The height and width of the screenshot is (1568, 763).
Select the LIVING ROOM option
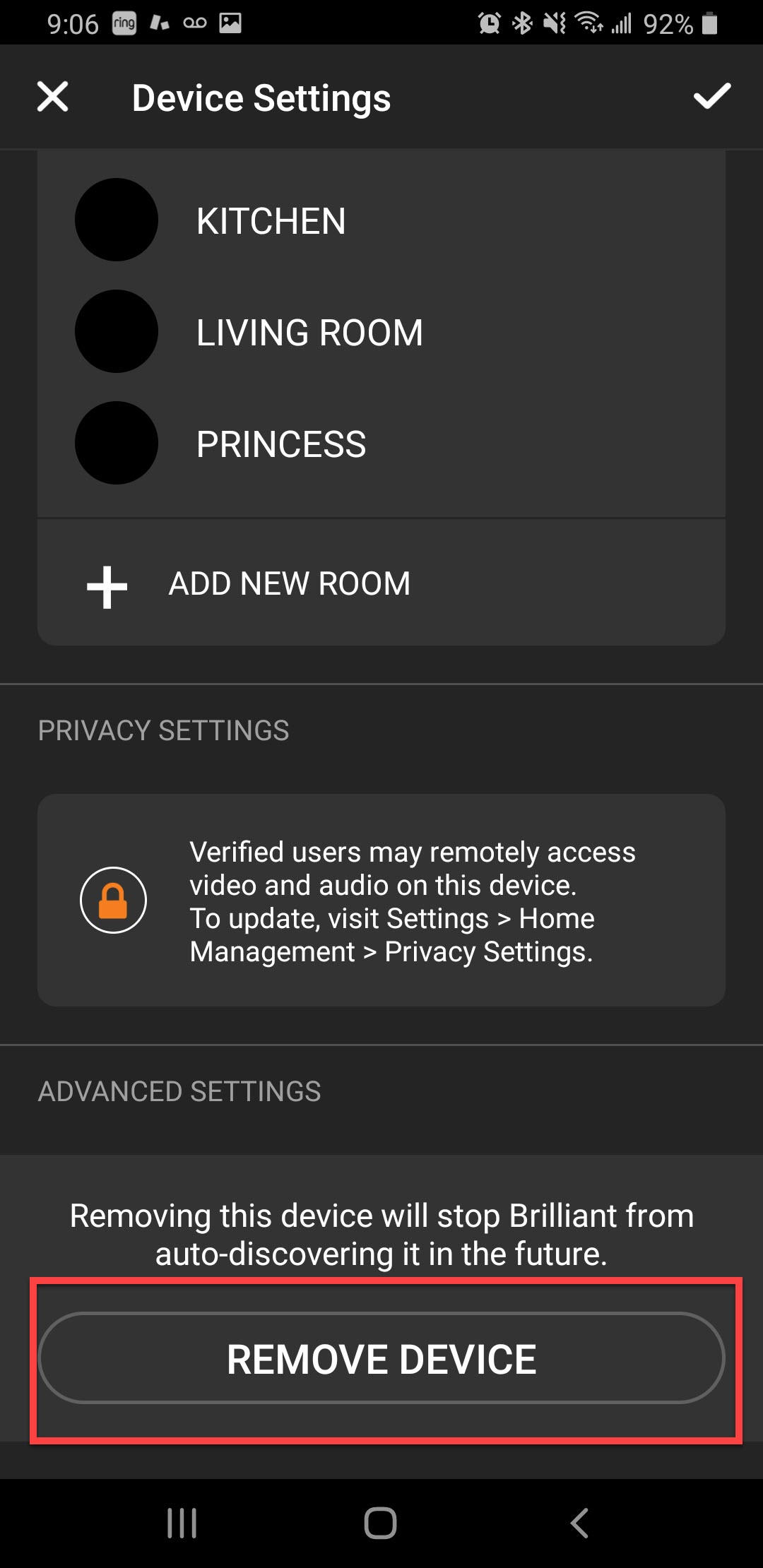pos(381,331)
